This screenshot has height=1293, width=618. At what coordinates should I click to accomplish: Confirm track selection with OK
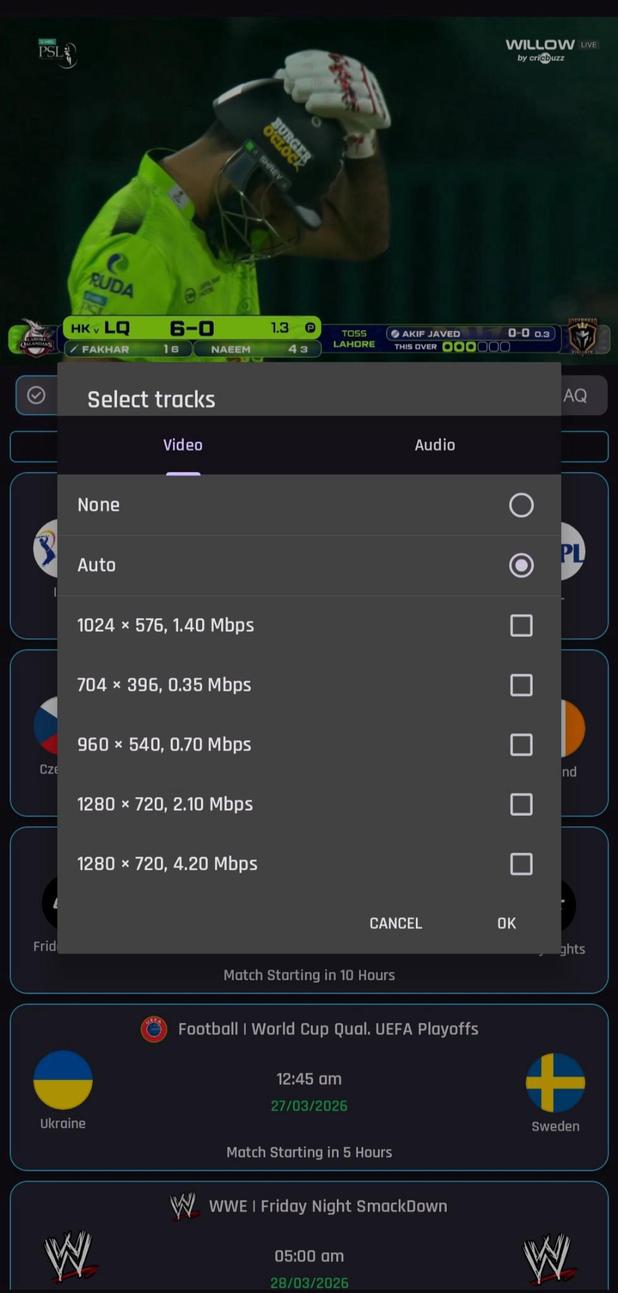click(506, 923)
